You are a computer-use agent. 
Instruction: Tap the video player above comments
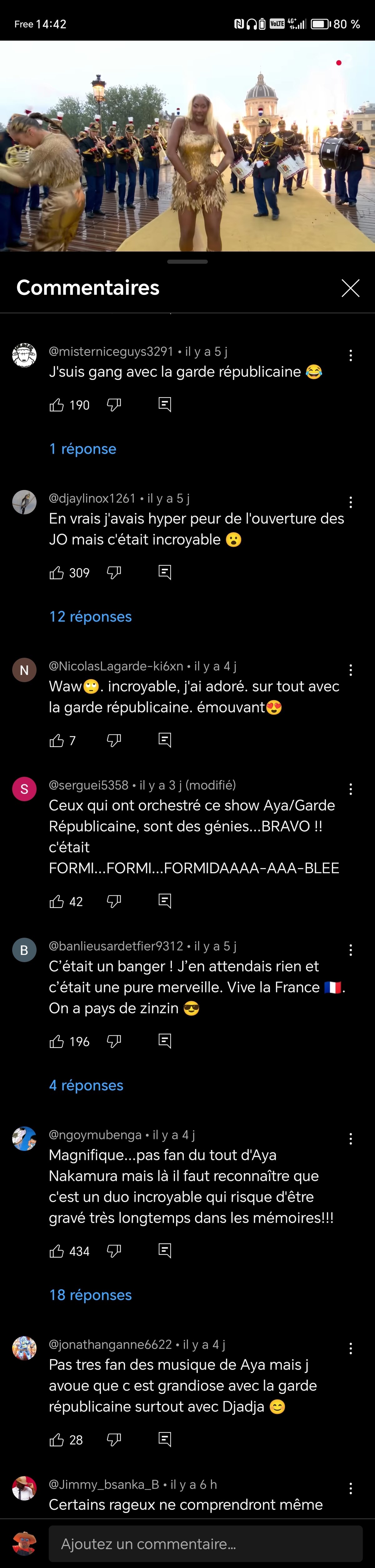click(187, 146)
